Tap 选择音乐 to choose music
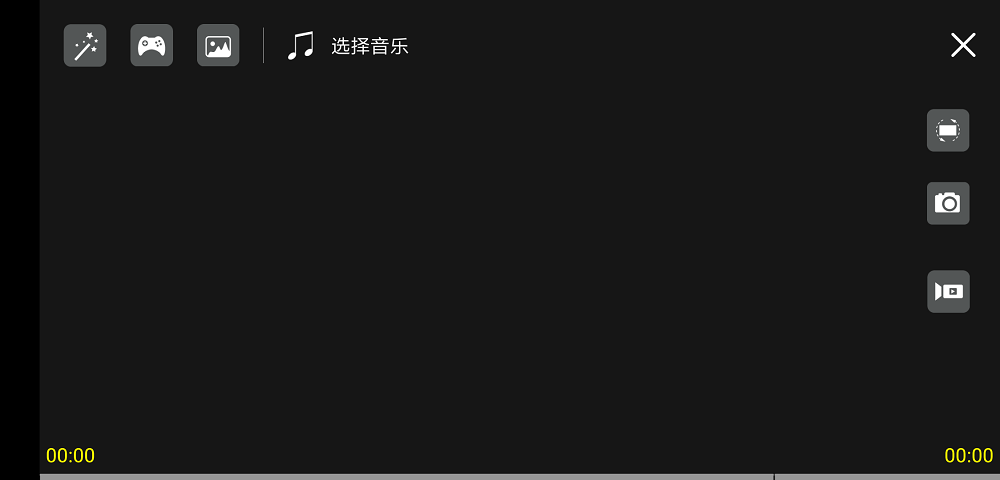 pyautogui.click(x=348, y=46)
